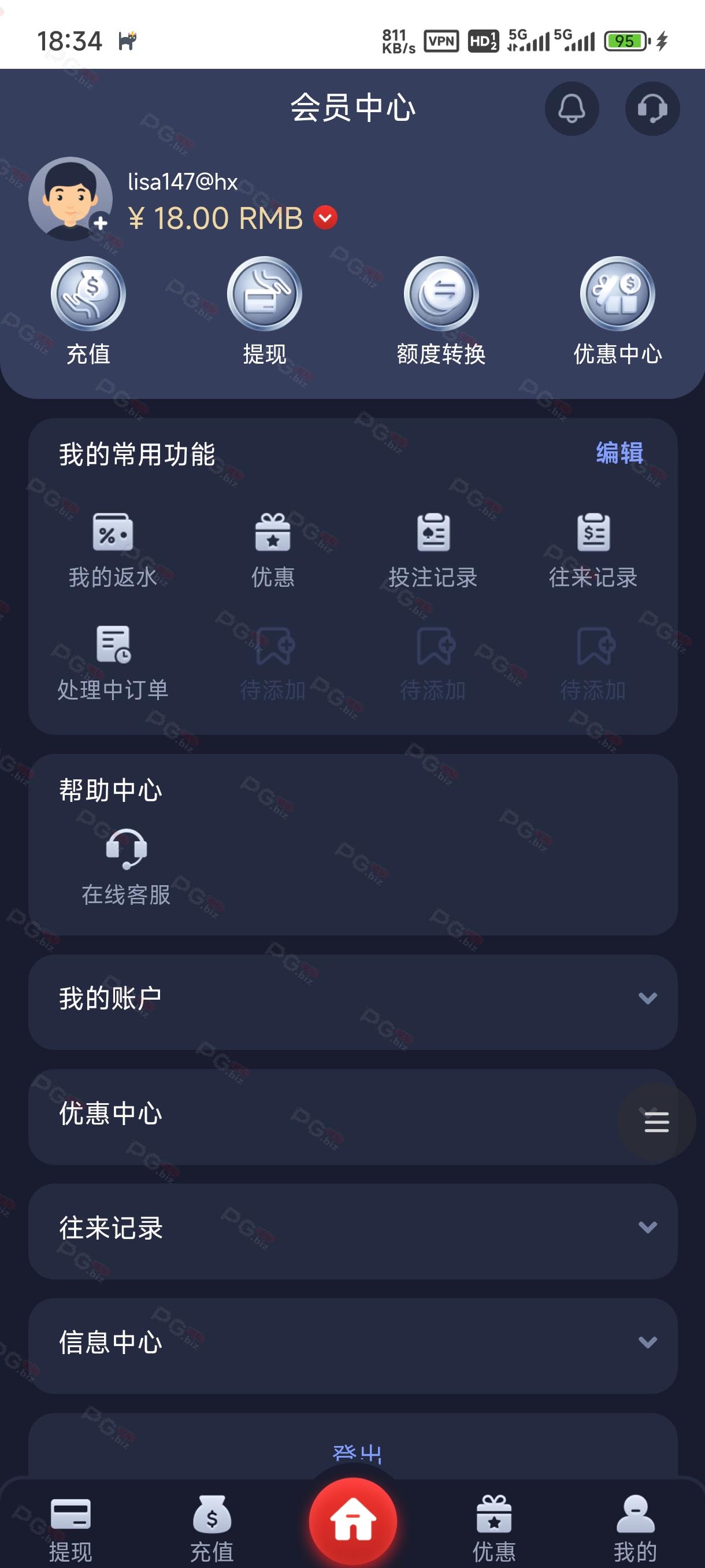705x1568 pixels.
Task: Switch to the 充值 tab in bottom bar
Action: coord(211,1530)
